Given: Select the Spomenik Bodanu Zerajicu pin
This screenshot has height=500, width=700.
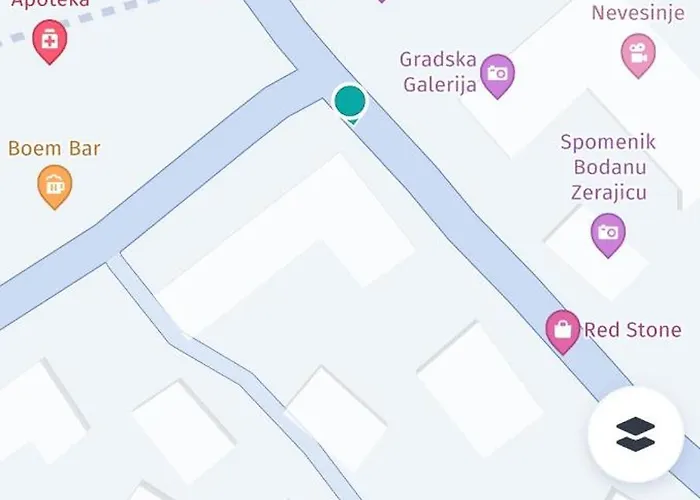Looking at the screenshot, I should (607, 233).
